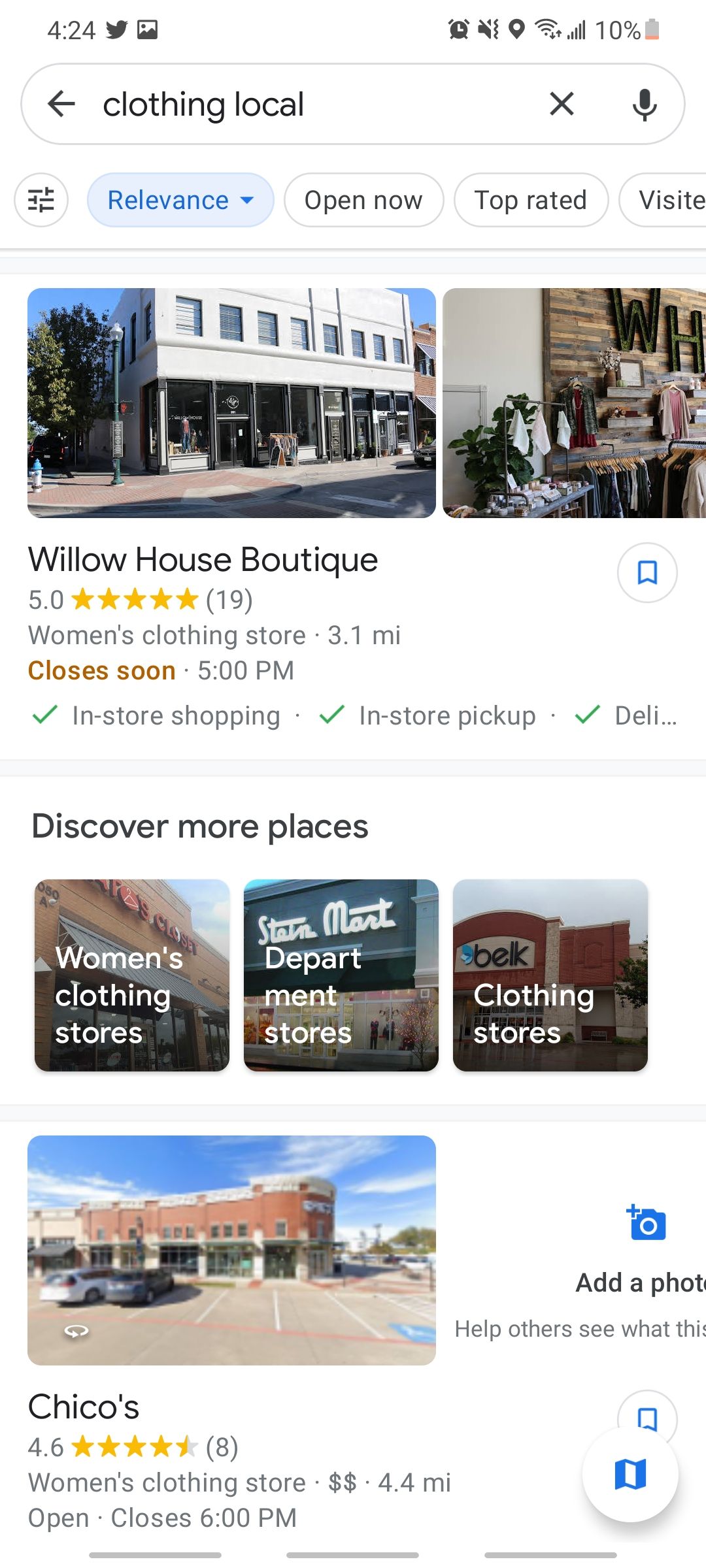Save Willow House Boutique with the bookmark icon

pyautogui.click(x=646, y=572)
